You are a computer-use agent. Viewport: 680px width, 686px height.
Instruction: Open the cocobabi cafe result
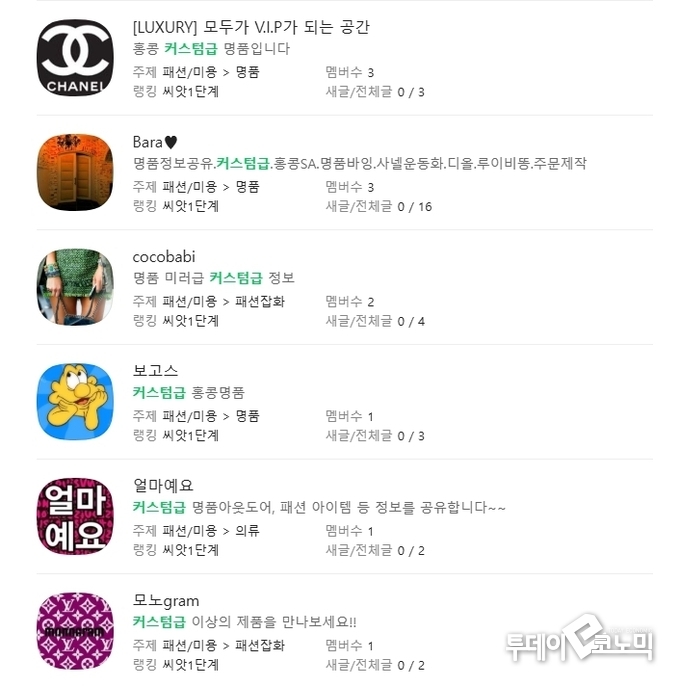click(164, 257)
